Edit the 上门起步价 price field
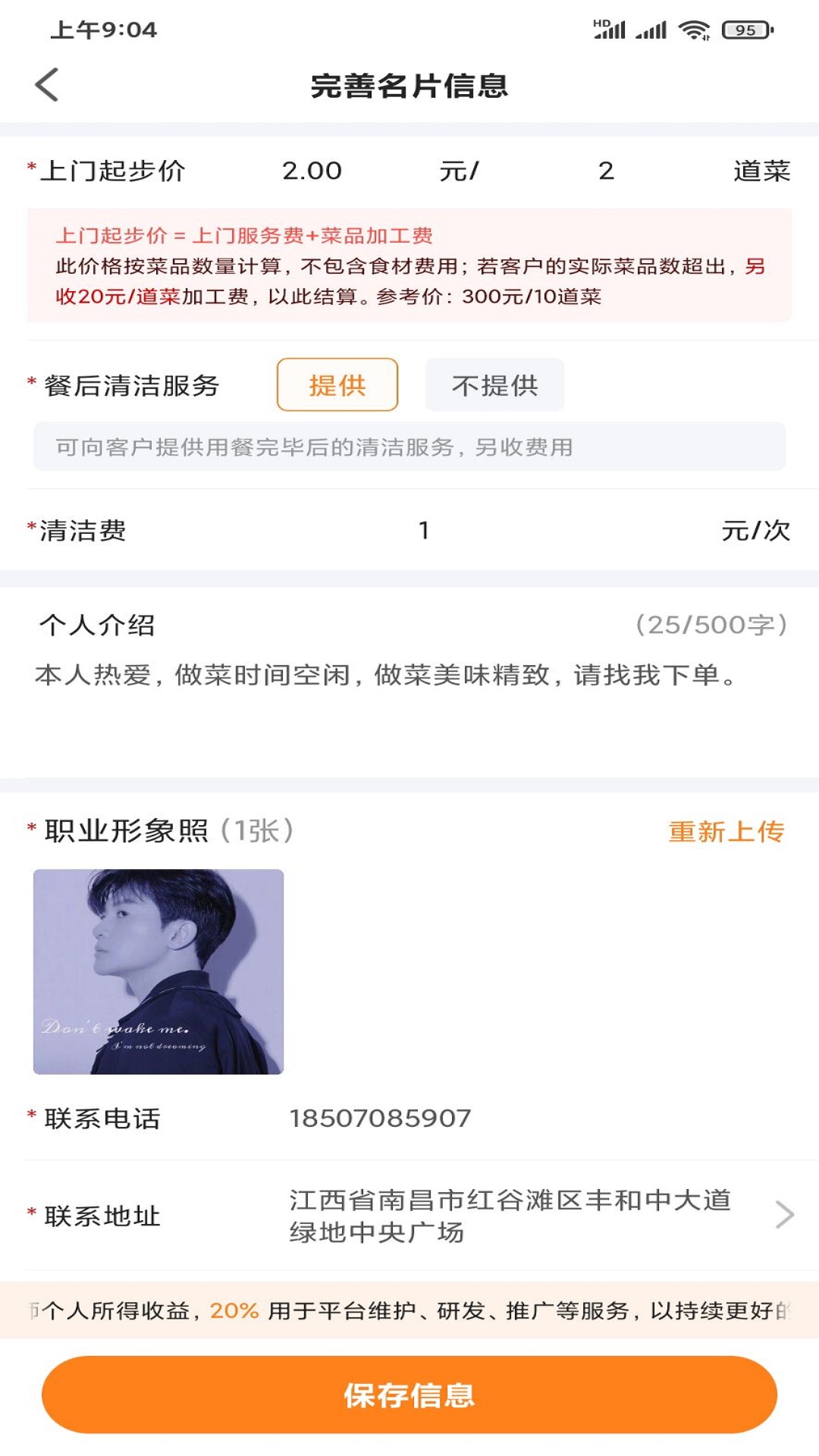Screen dimensions: 819x1456 coord(312,171)
